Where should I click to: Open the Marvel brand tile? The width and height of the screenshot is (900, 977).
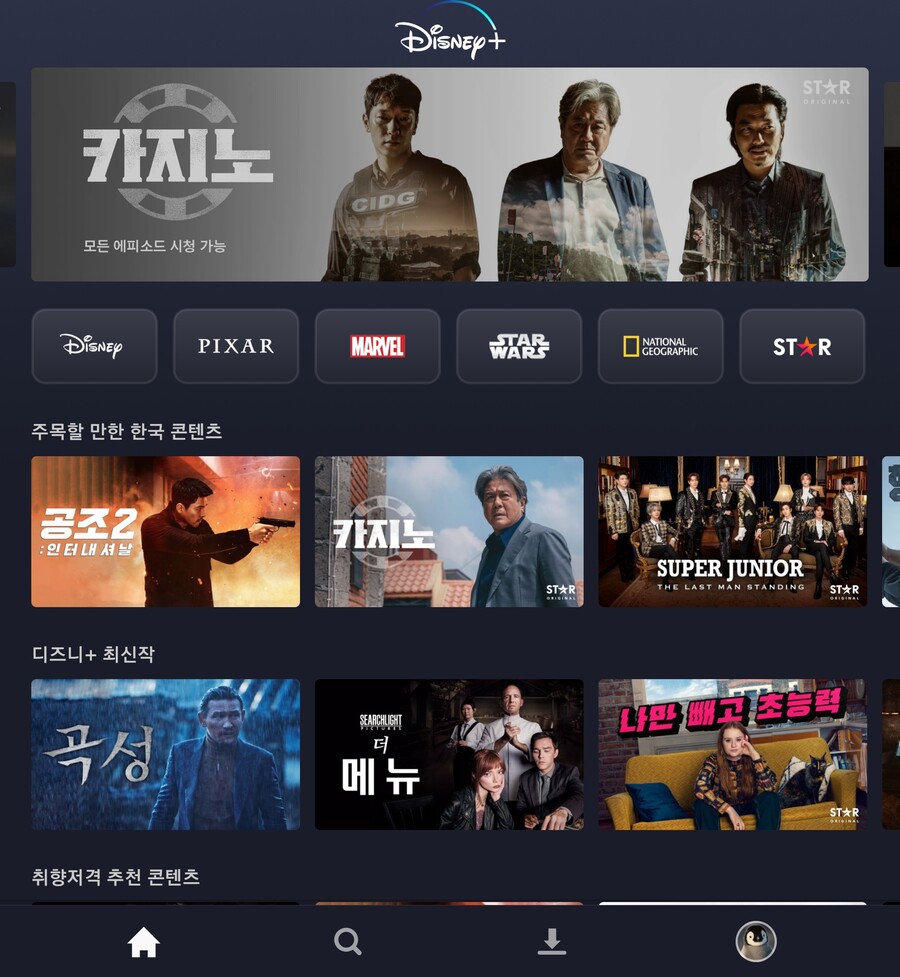click(377, 346)
